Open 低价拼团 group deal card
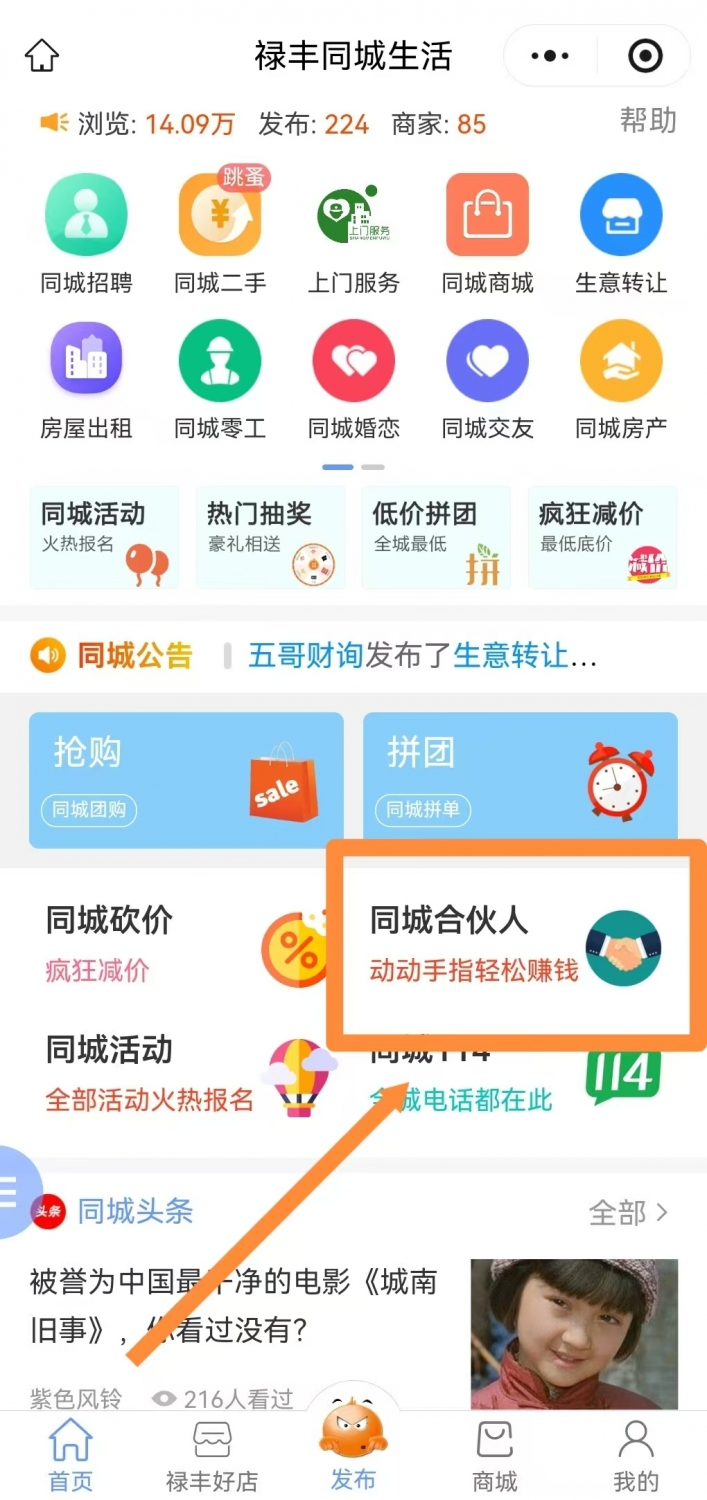Image resolution: width=707 pixels, height=1500 pixels. (x=436, y=537)
